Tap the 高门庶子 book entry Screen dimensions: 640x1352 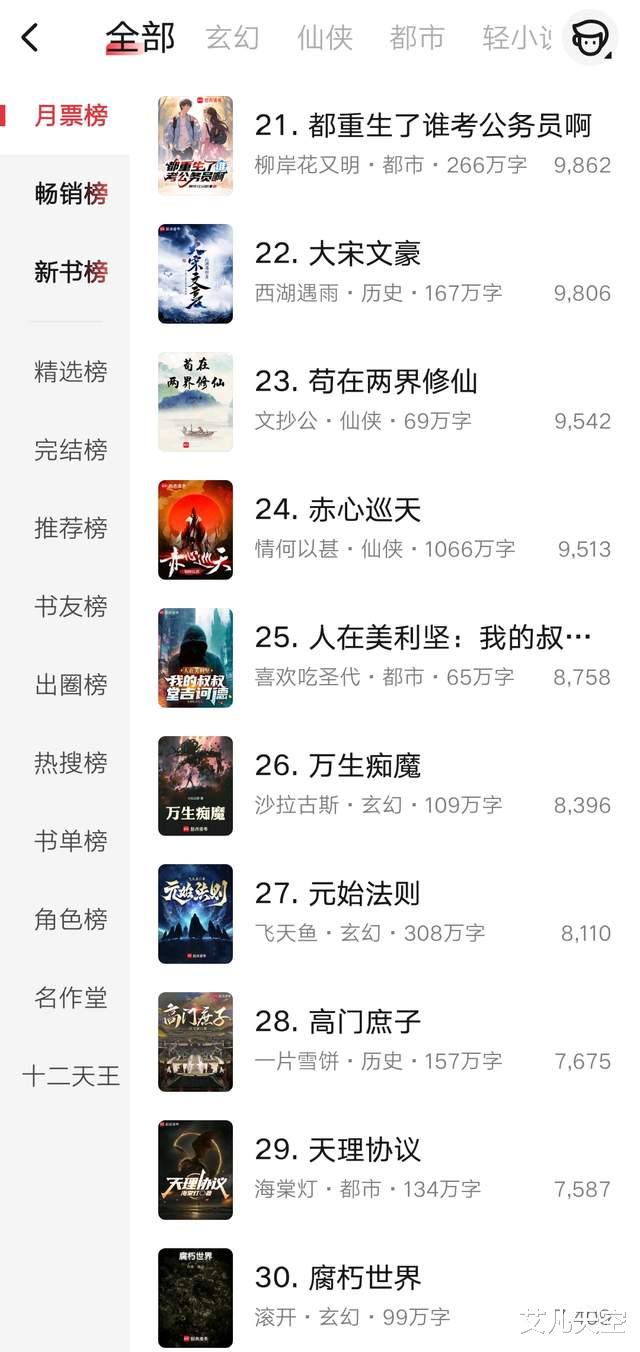pyautogui.click(x=337, y=1022)
